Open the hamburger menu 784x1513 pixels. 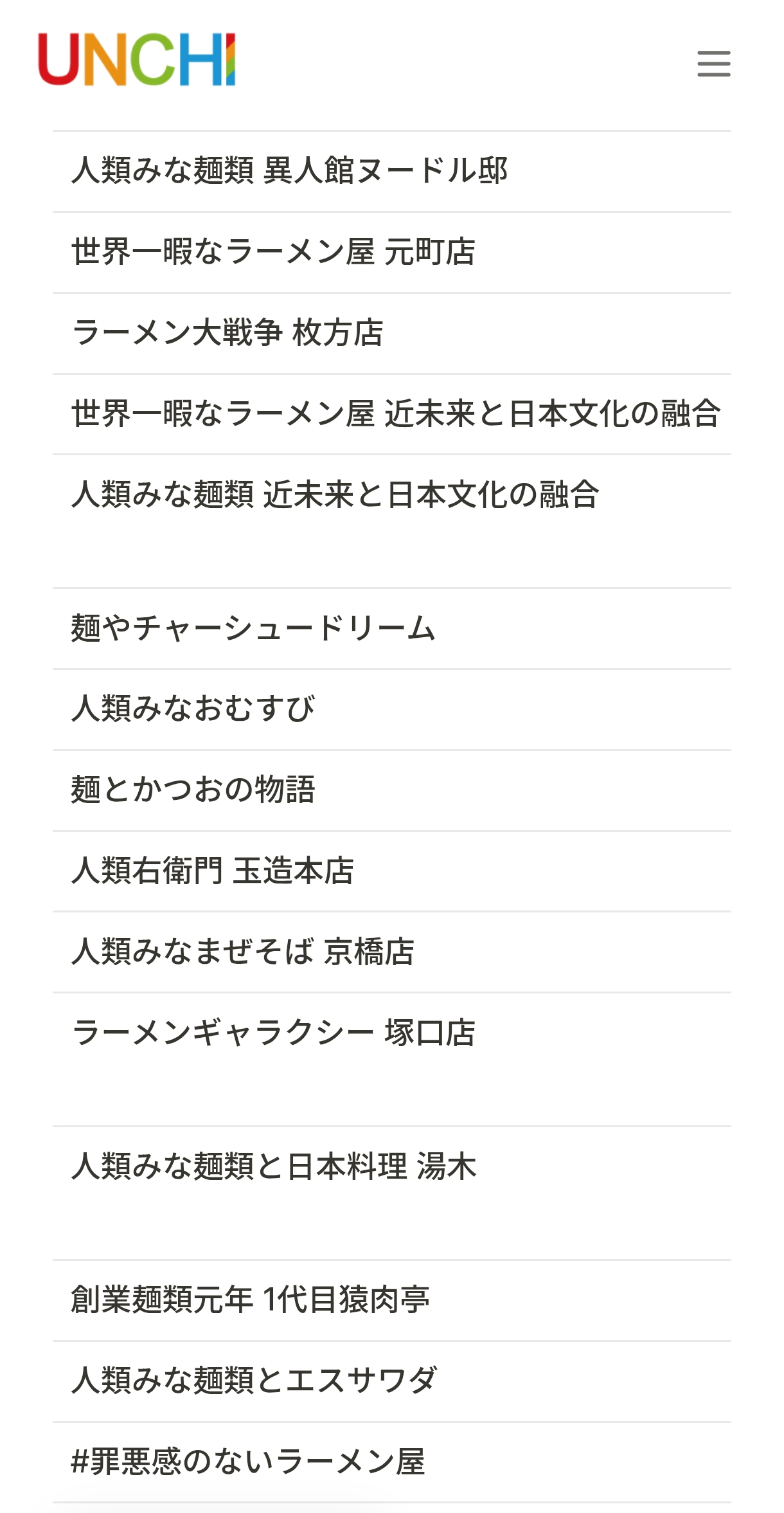point(713,64)
